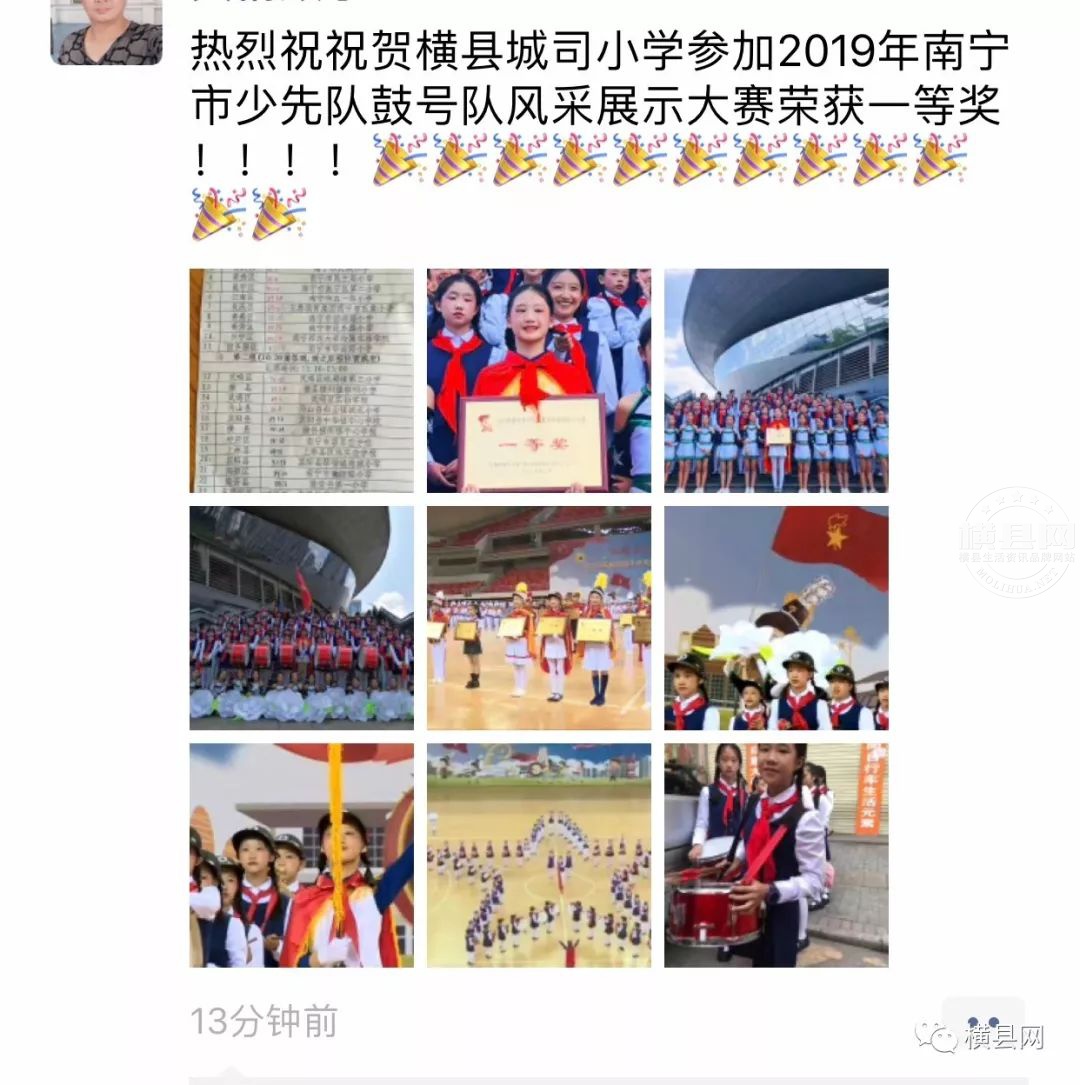View photo of girl playing red drum

pyautogui.click(x=776, y=855)
